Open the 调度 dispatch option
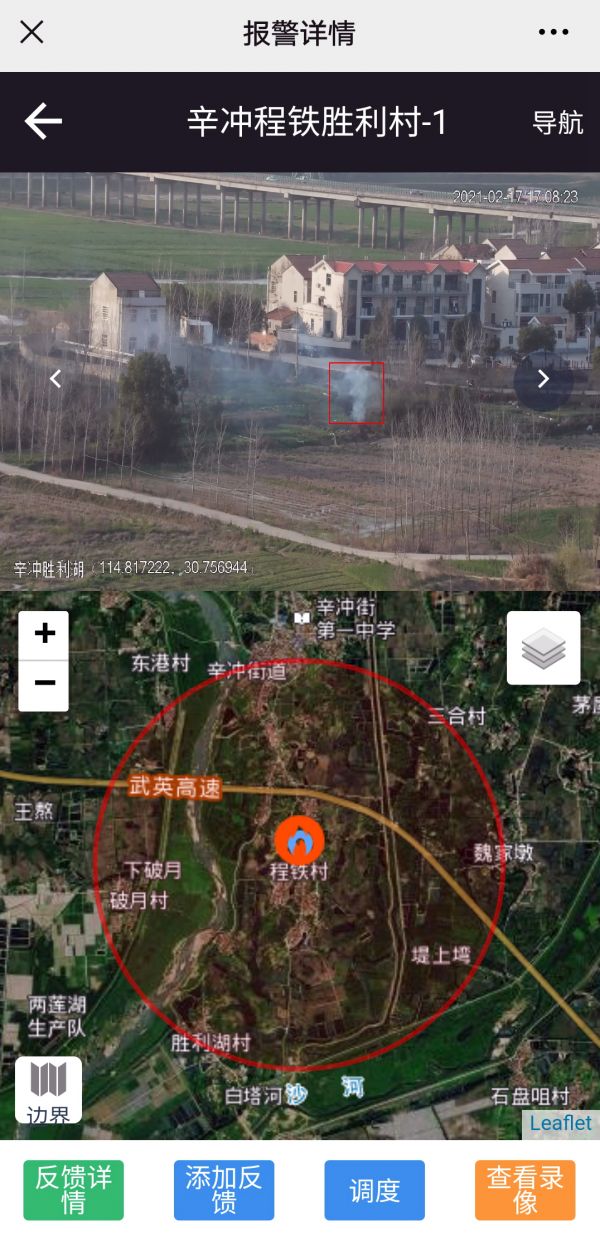 pos(374,1190)
